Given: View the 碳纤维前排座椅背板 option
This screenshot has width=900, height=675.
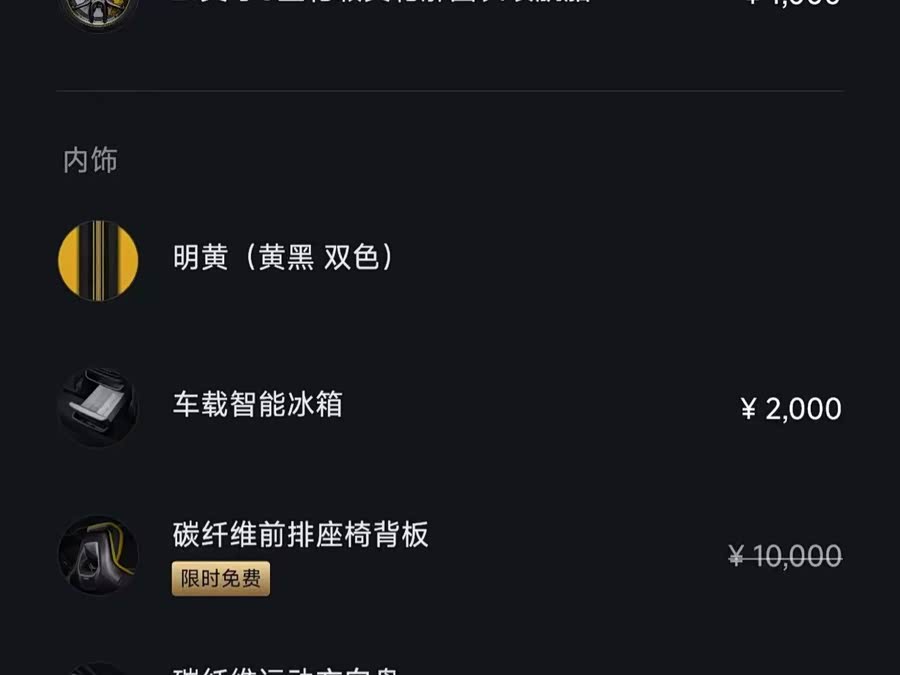Looking at the screenshot, I should pos(300,536).
